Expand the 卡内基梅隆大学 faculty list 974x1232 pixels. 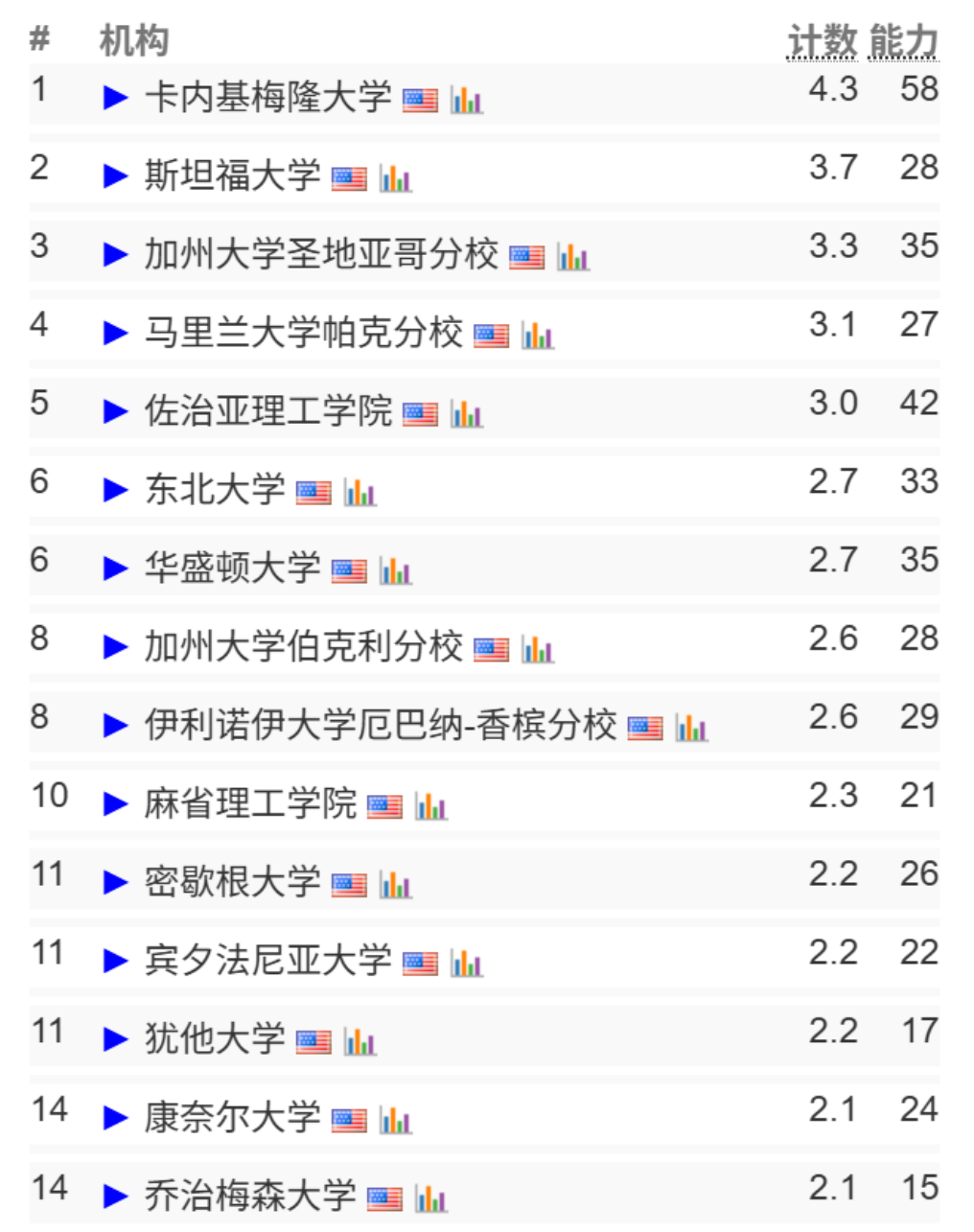tap(115, 97)
